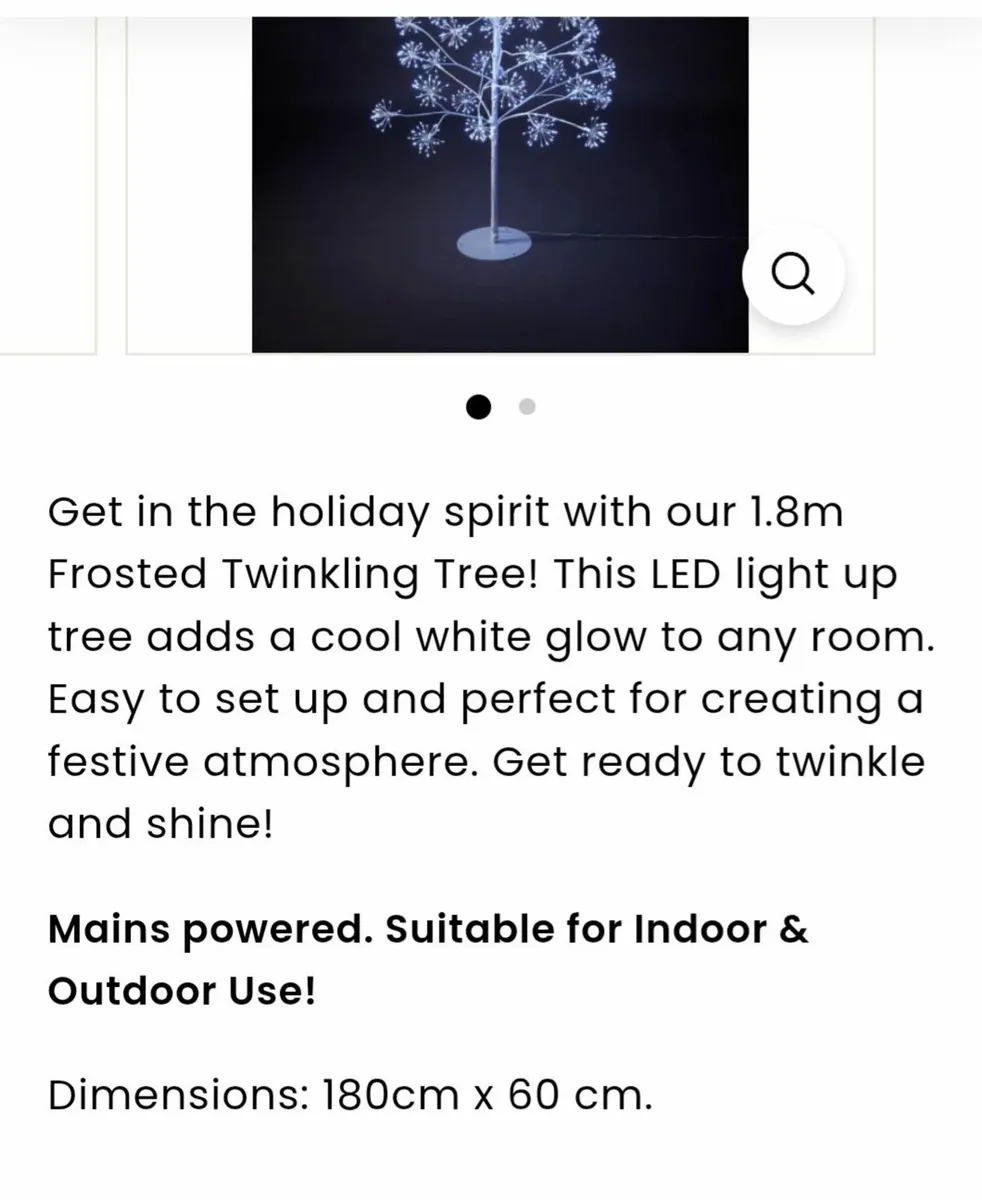Click the Dimensions 180cm x 60 cm line
Viewport: 982px width, 1200px height.
348,1095
